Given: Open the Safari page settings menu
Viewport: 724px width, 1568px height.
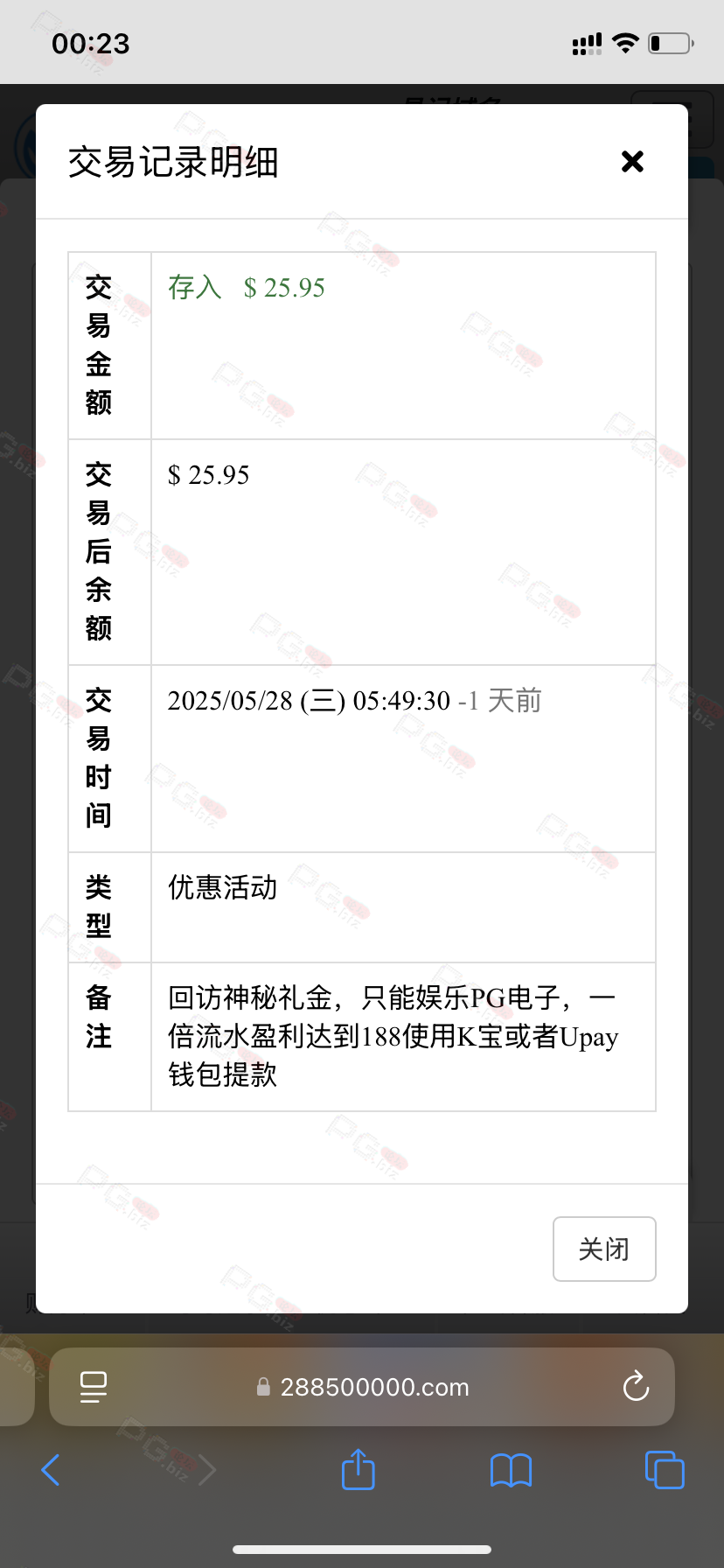Looking at the screenshot, I should (94, 1387).
